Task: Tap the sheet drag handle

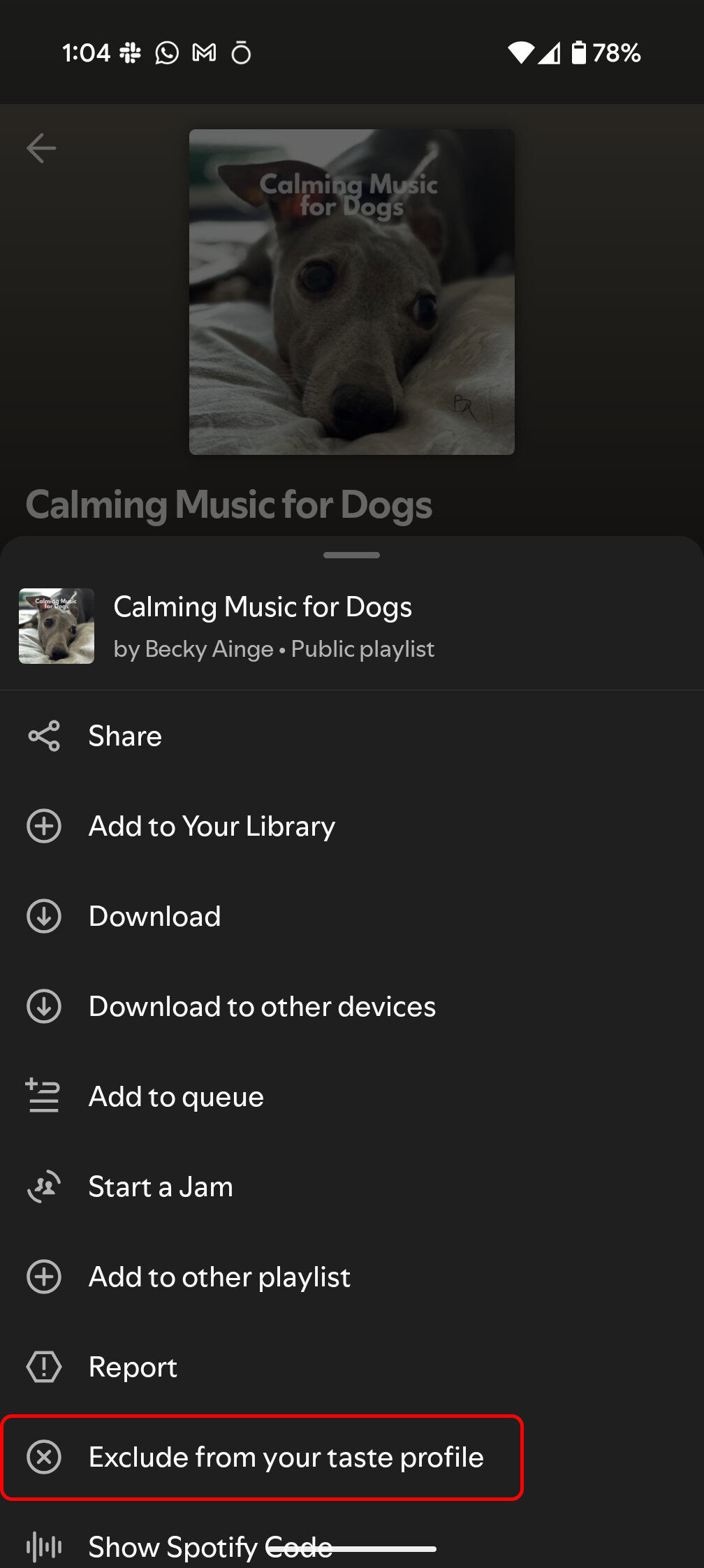Action: tap(351, 556)
